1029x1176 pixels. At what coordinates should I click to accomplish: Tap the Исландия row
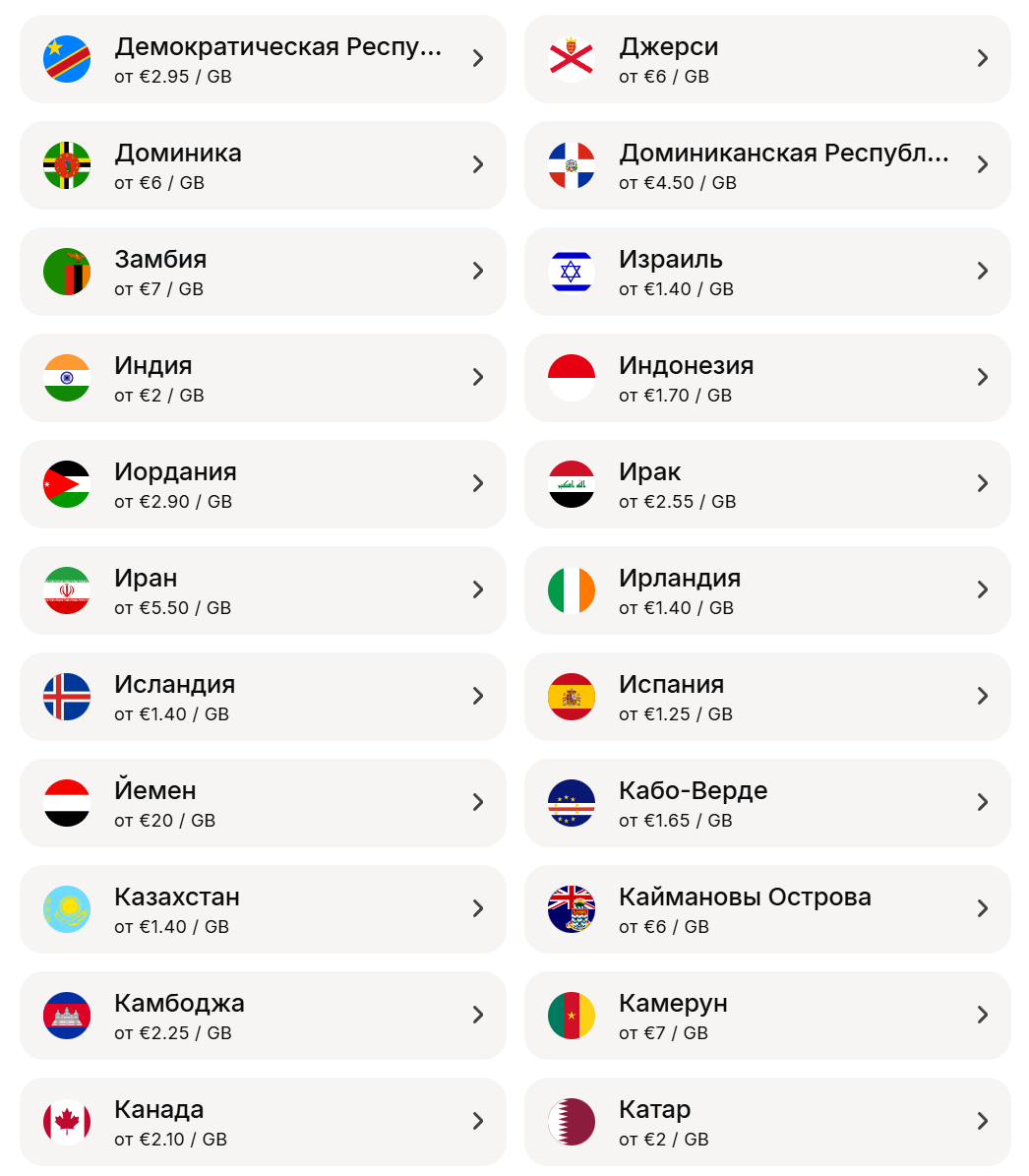pyautogui.click(x=263, y=697)
